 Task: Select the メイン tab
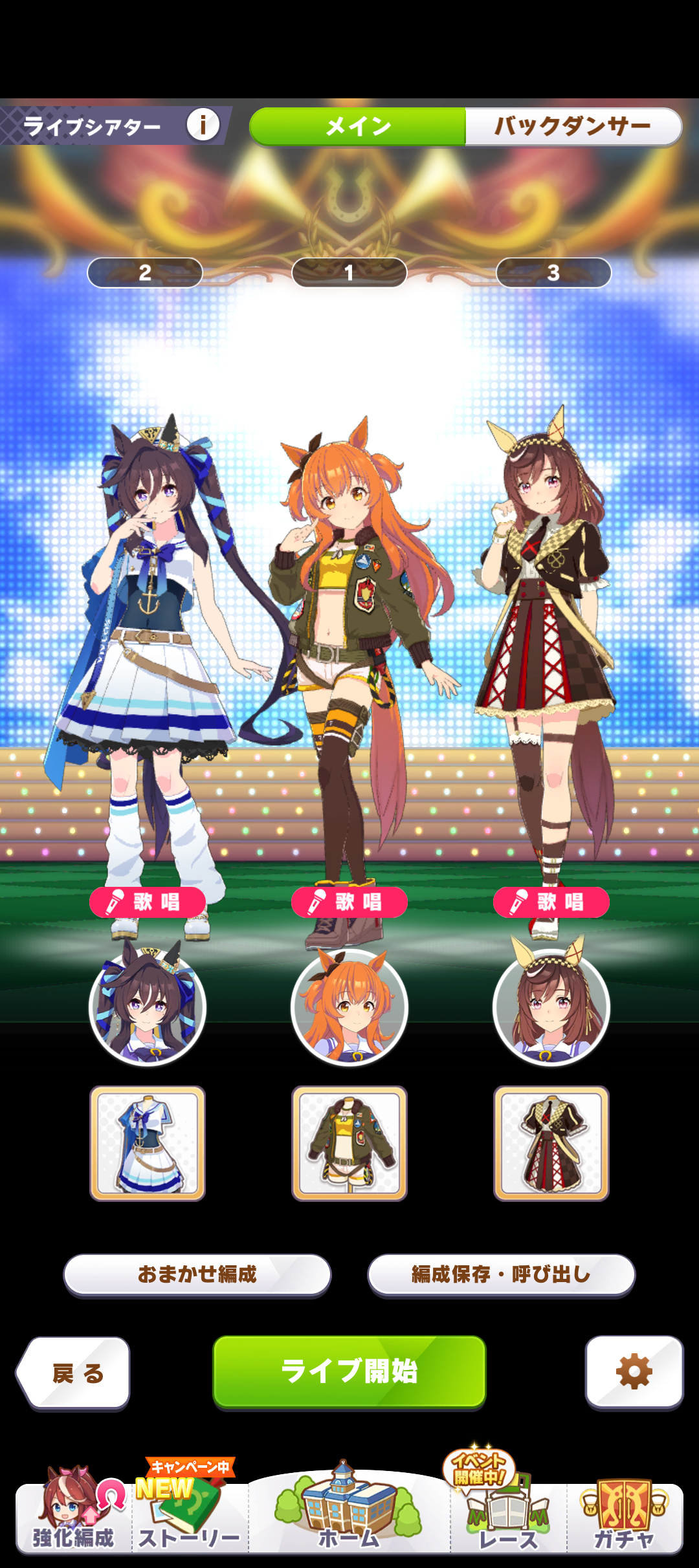358,126
